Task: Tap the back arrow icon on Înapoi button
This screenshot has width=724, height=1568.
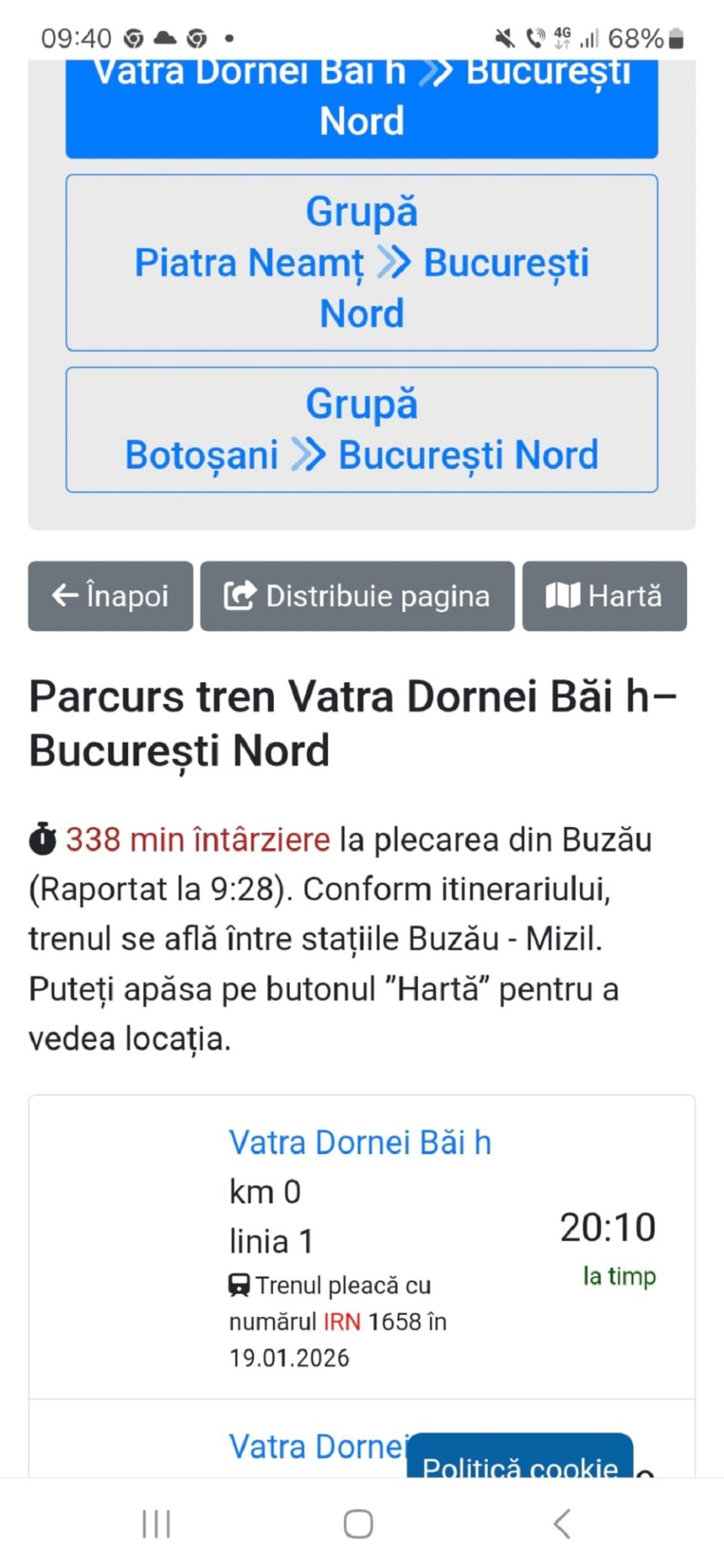Action: tap(65, 596)
